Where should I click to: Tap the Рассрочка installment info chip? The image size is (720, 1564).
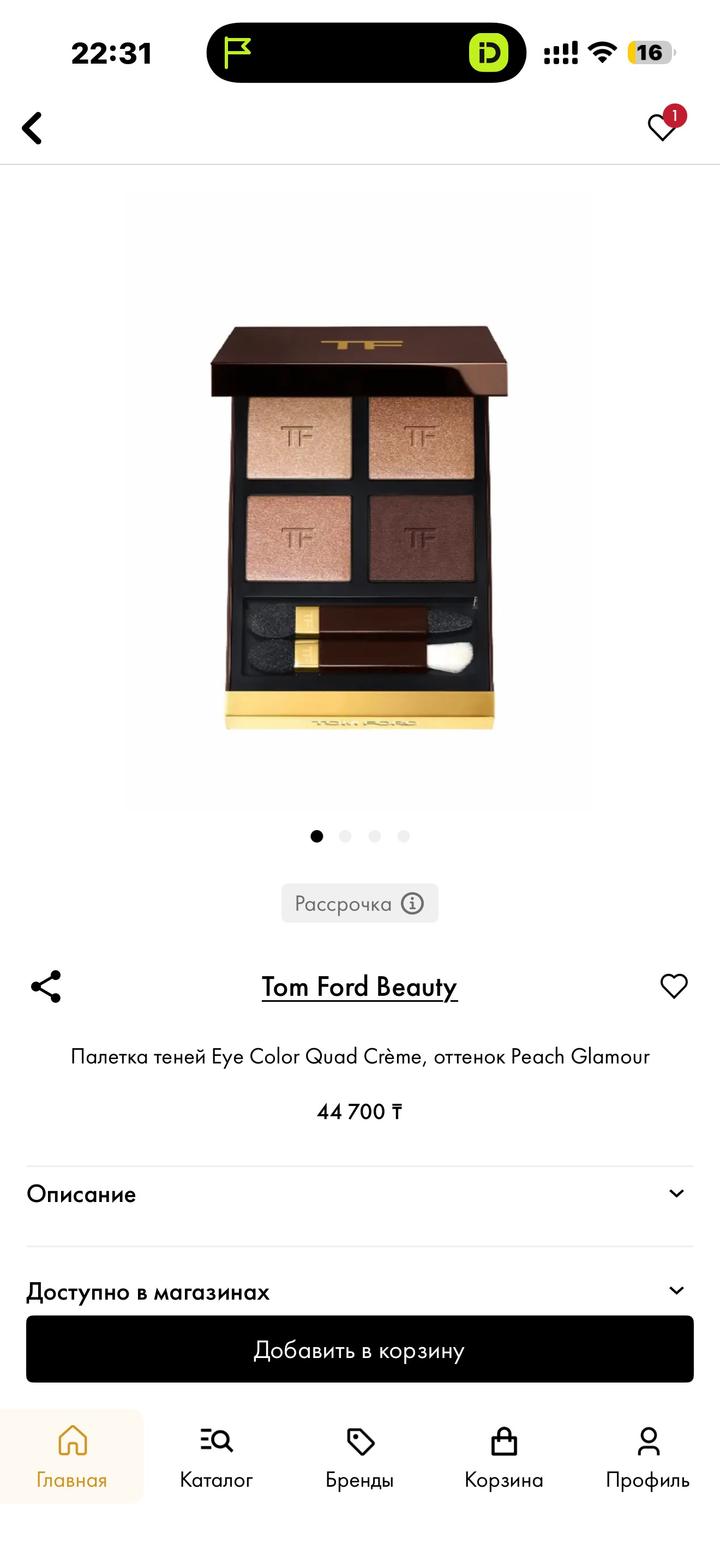click(x=359, y=903)
